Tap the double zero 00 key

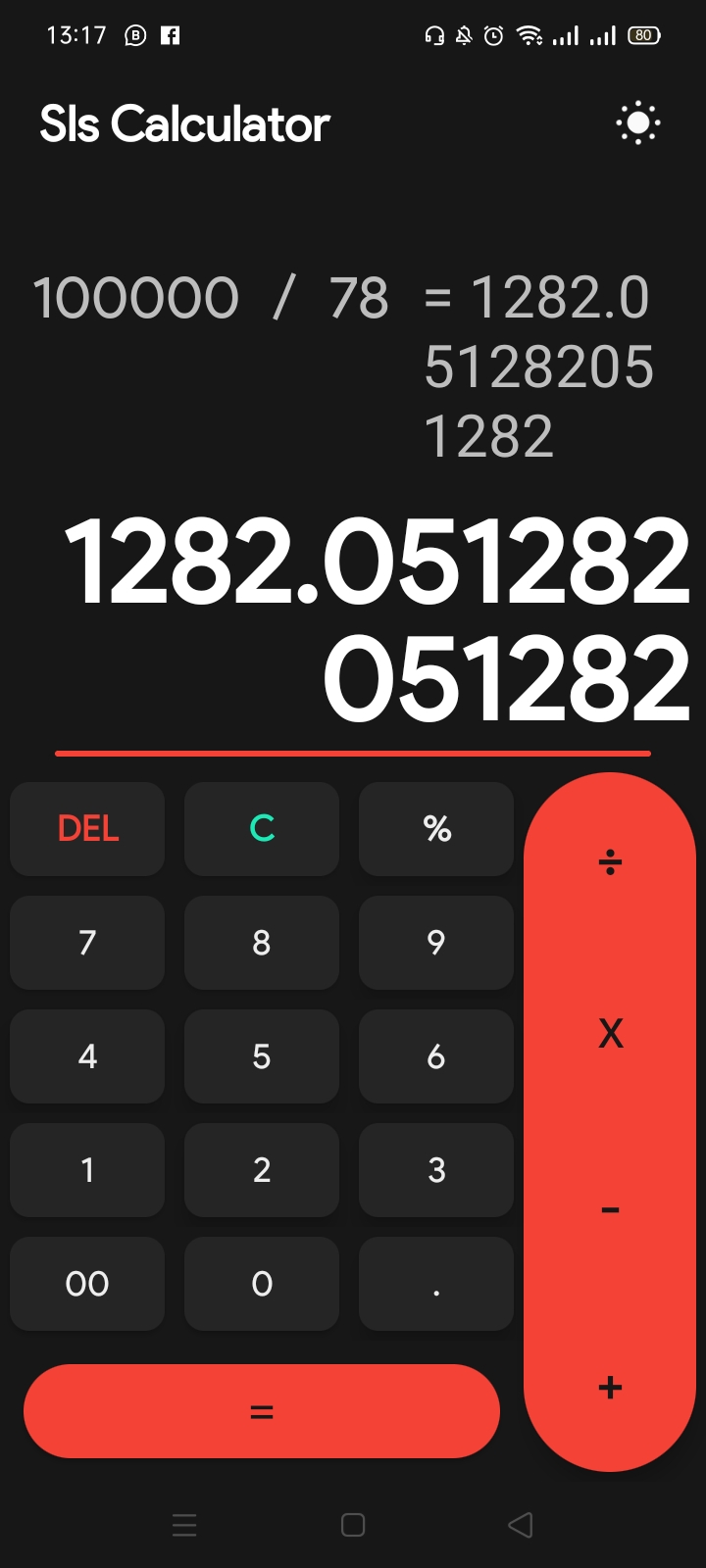(x=87, y=1284)
